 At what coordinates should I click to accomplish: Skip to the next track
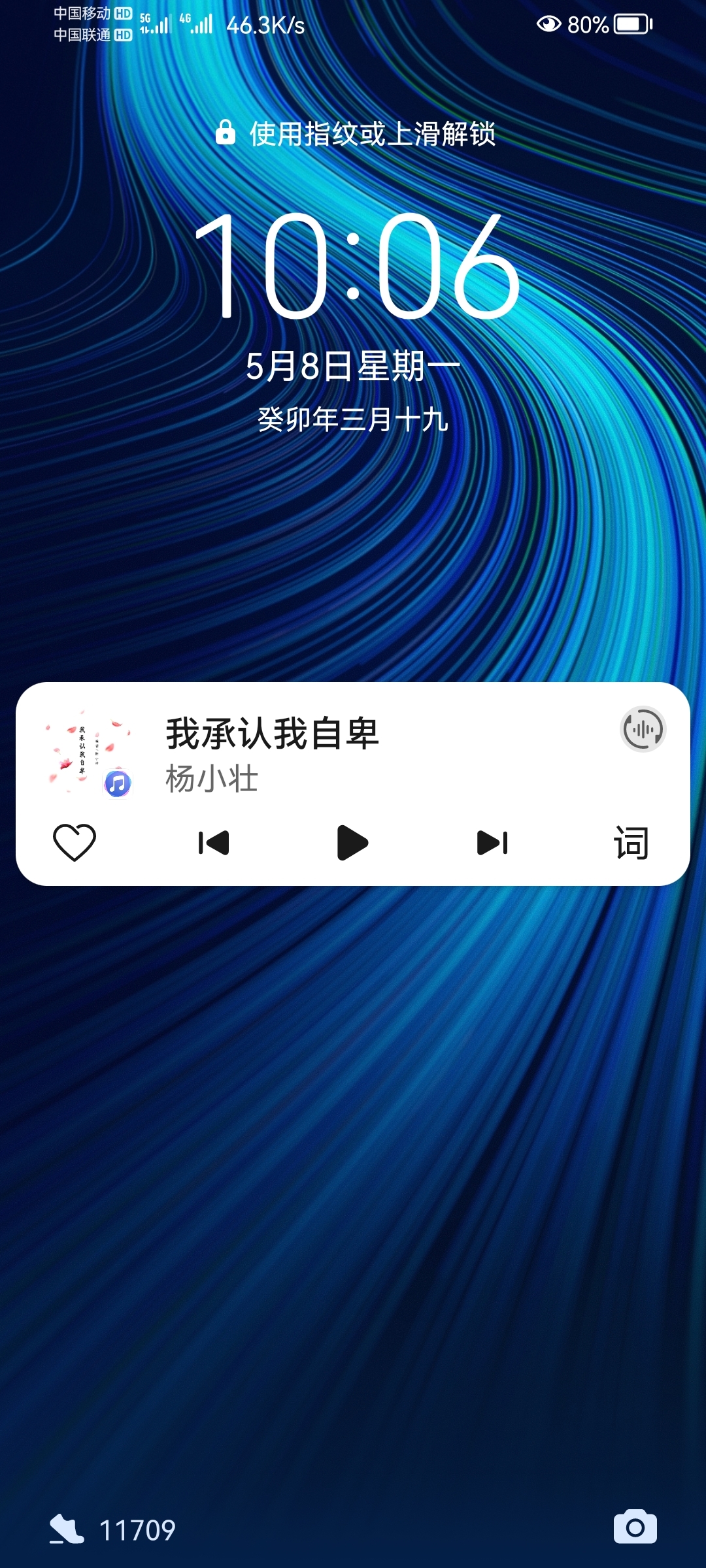[492, 843]
